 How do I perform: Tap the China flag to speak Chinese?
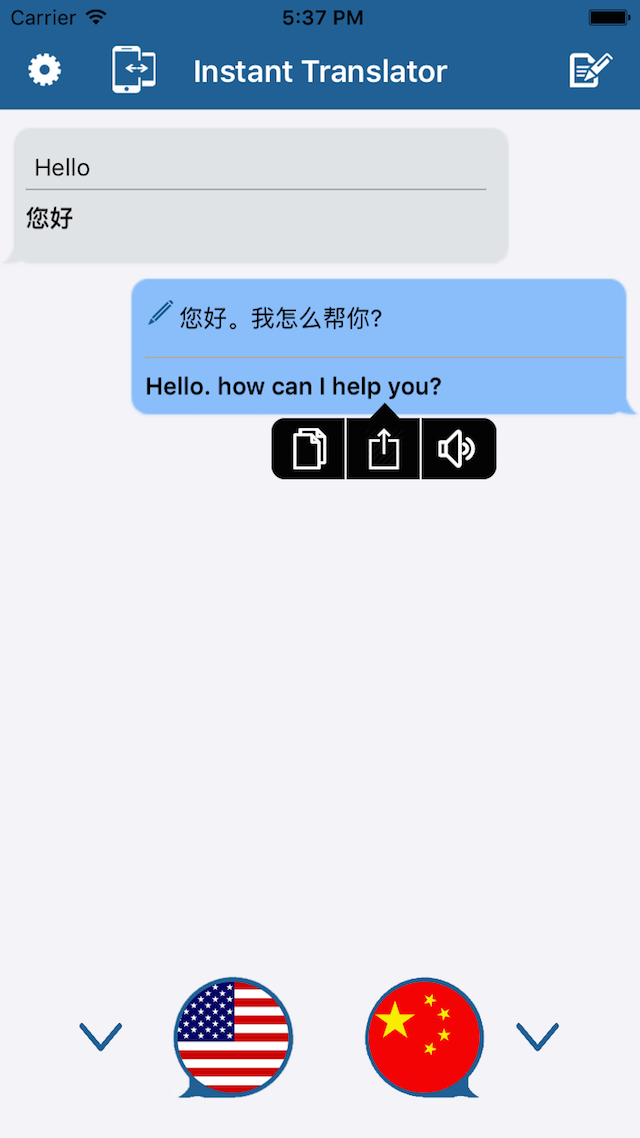425,1037
